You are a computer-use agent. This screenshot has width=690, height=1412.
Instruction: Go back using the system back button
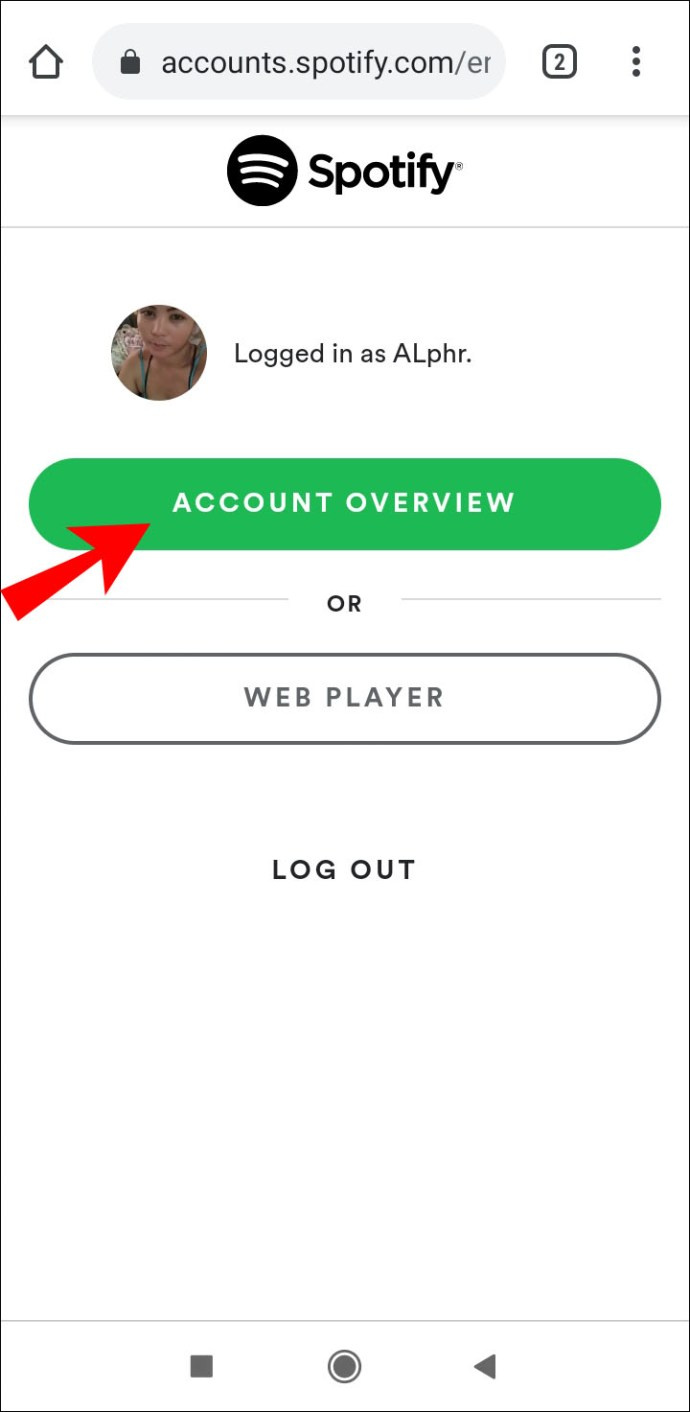(x=485, y=1366)
